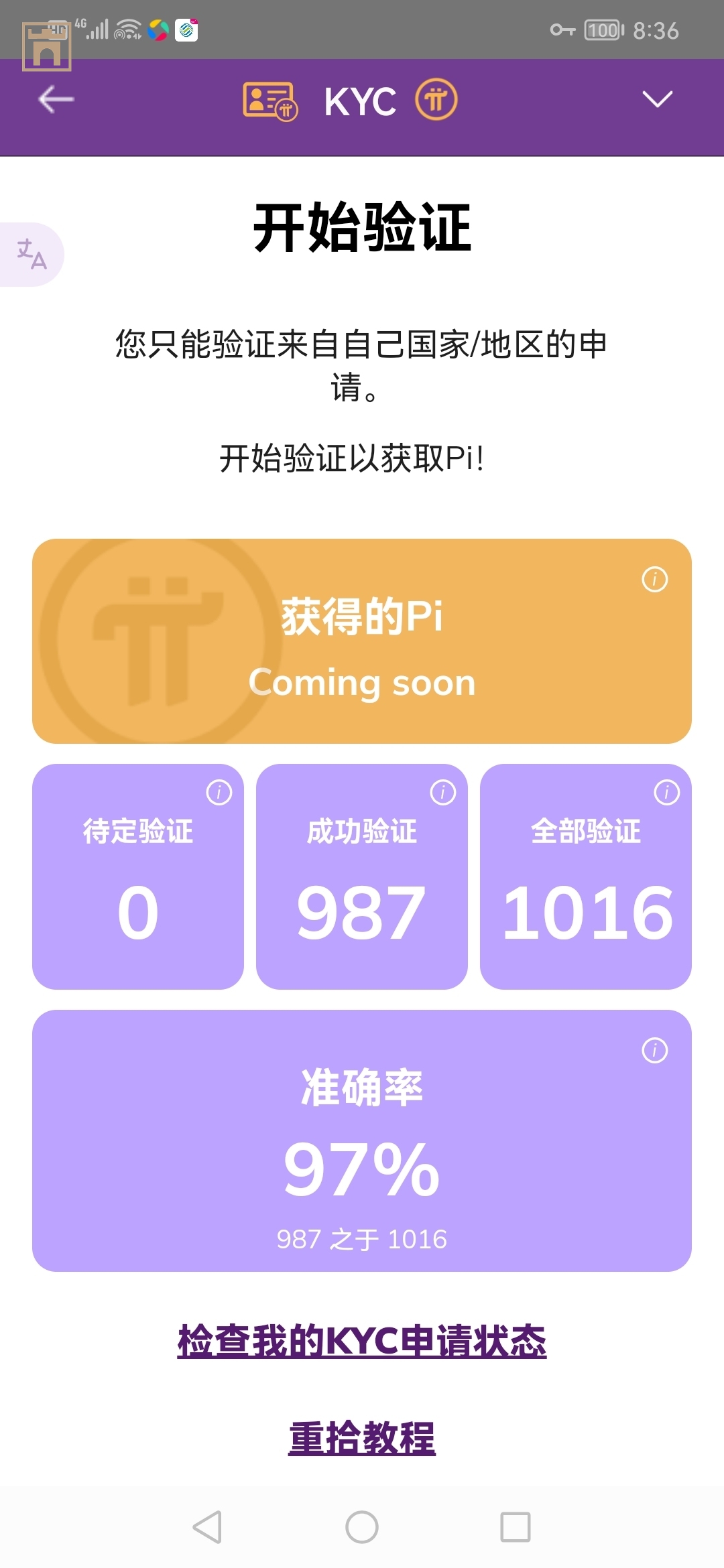
Task: Open the translate language button
Action: click(31, 255)
